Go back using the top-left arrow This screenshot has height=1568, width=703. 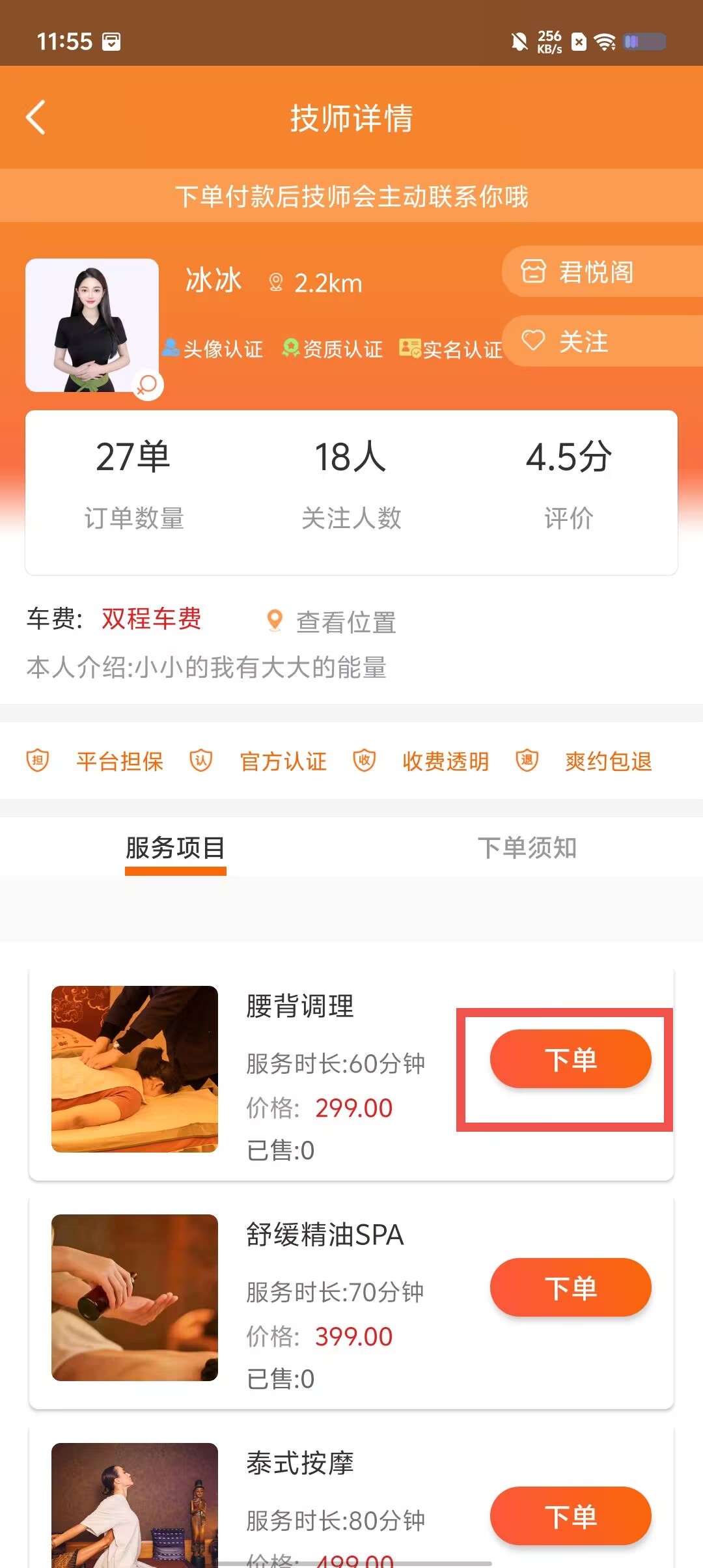click(36, 117)
